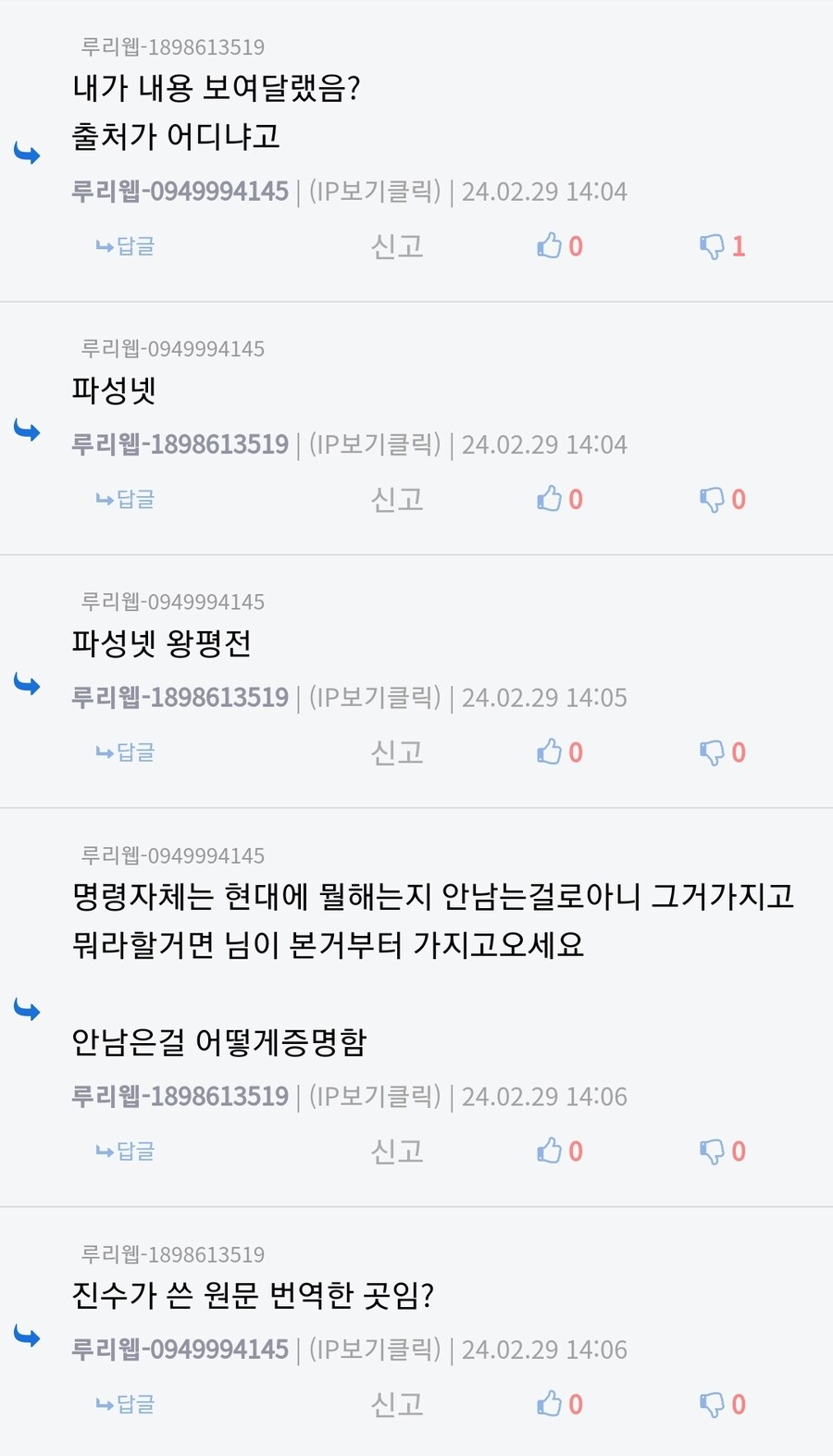833x1456 pixels.
Task: Click the thumbs down icon on the 파성넷 comment
Action: pyautogui.click(x=714, y=499)
